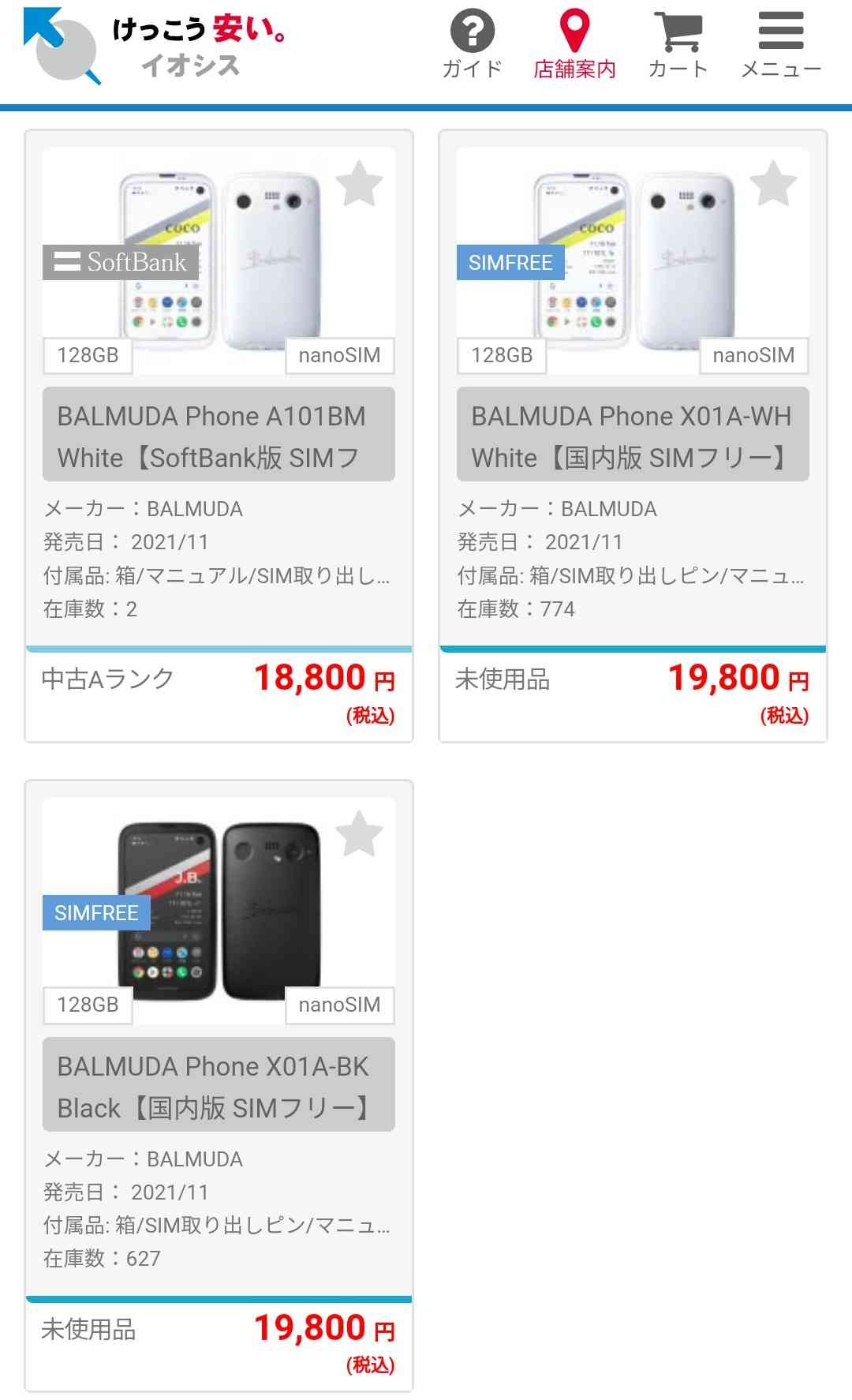Go to the イオシス home logo
This screenshot has height=1400, width=852.
coord(155,46)
